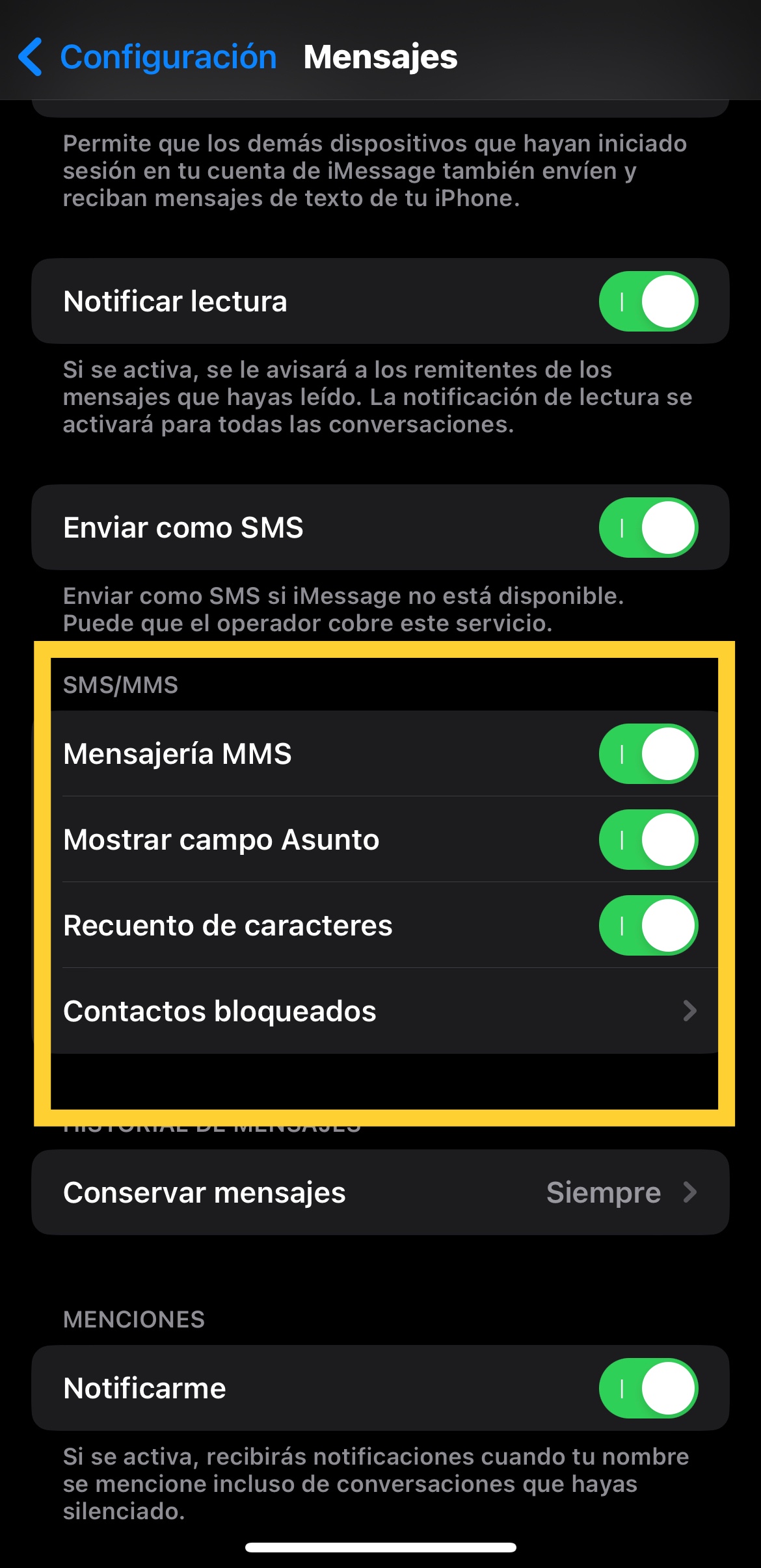761x1568 pixels.
Task: Toggle Mensajería MMS off
Action: click(648, 754)
